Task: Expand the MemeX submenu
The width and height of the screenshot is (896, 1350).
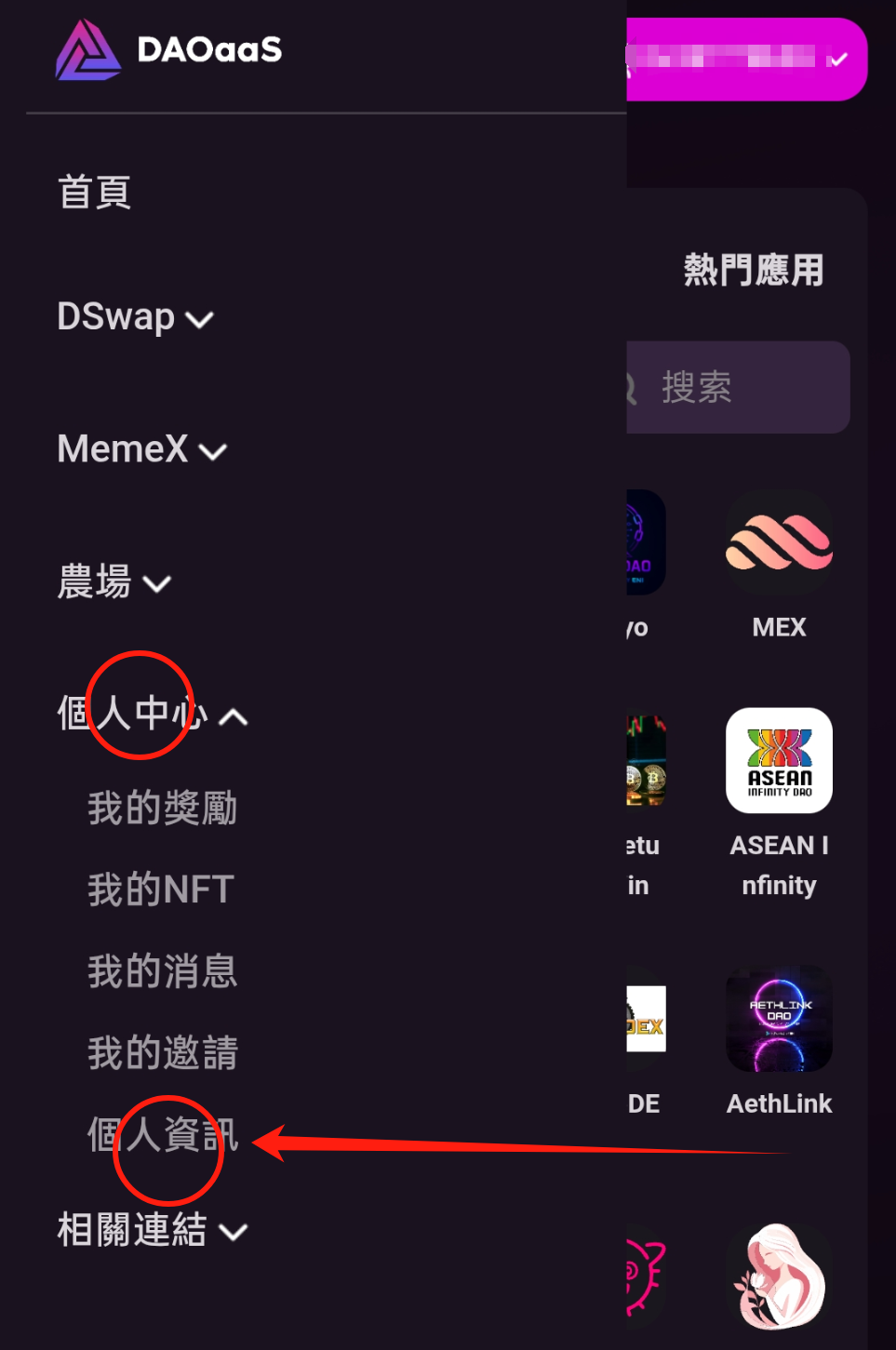Action: pyautogui.click(x=141, y=449)
